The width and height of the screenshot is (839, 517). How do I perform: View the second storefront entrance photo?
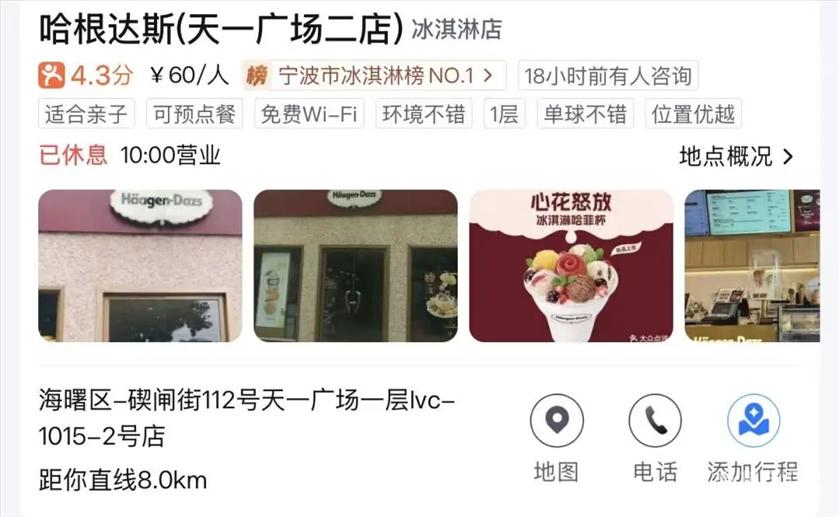point(355,266)
